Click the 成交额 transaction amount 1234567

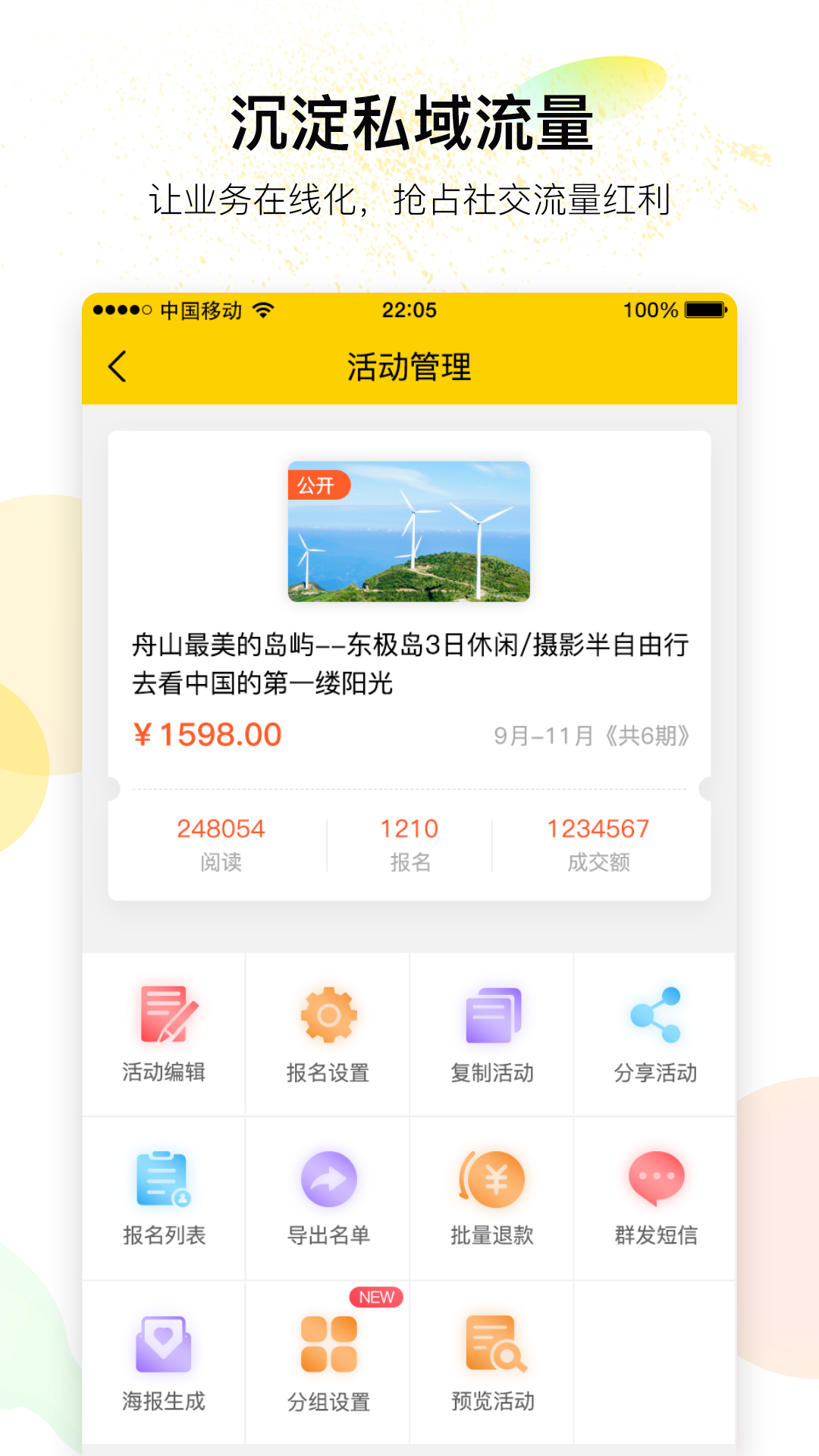pyautogui.click(x=598, y=827)
